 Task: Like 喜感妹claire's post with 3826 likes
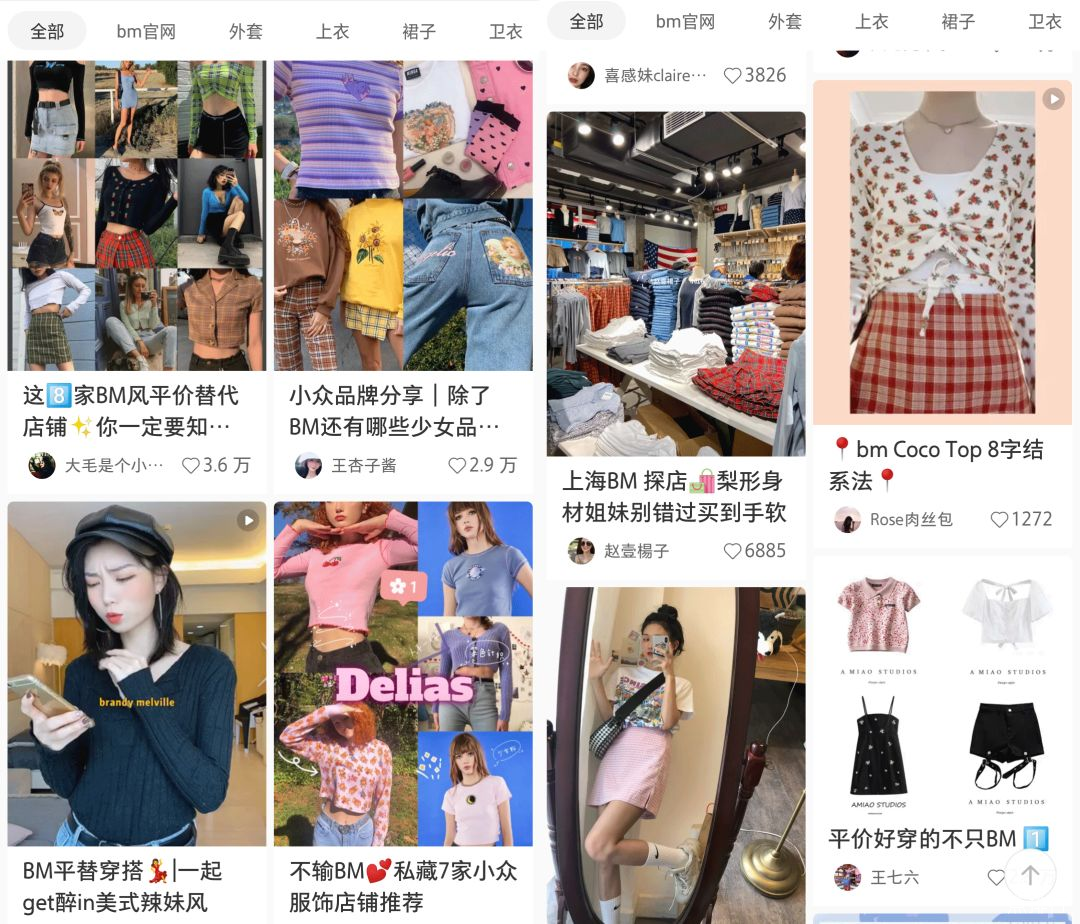[x=733, y=75]
